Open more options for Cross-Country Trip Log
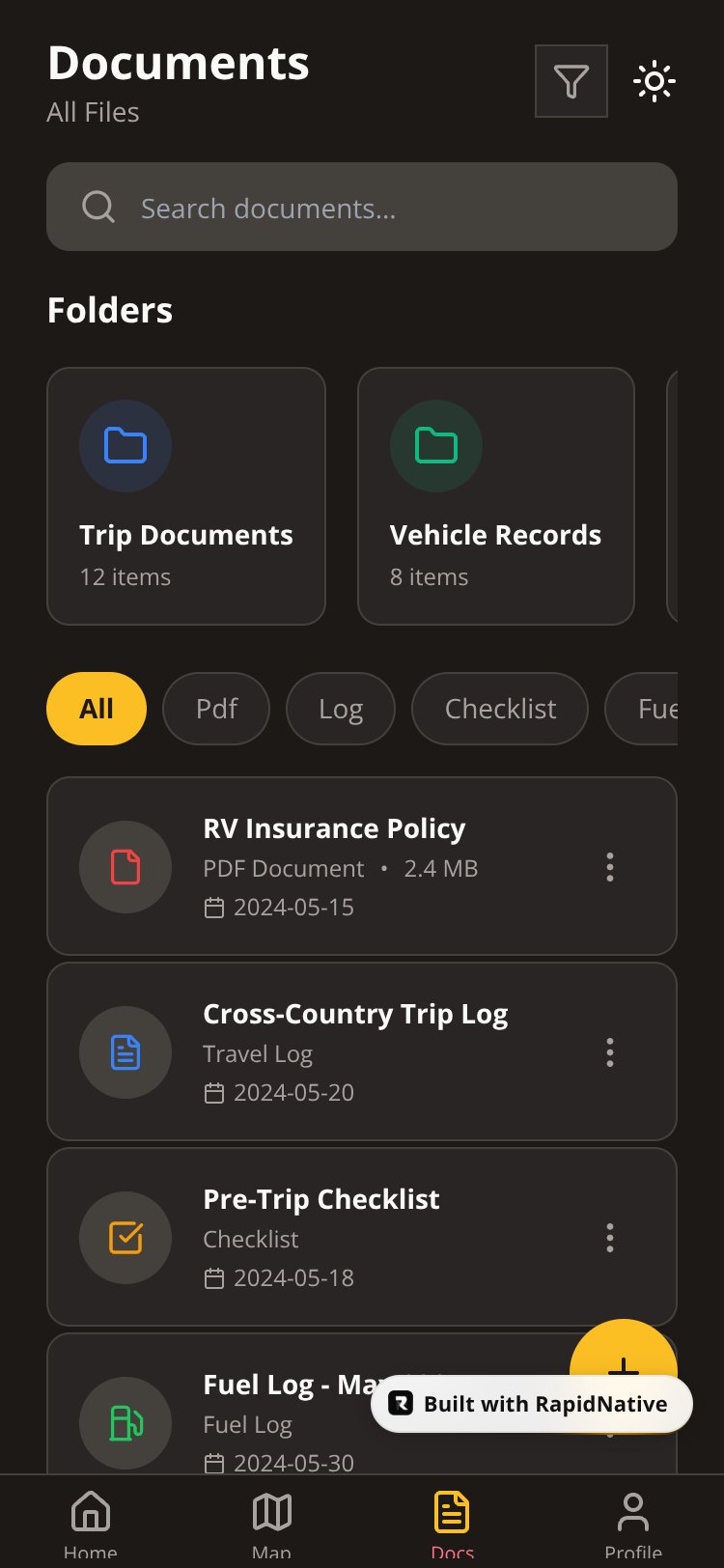Image resolution: width=724 pixels, height=1568 pixels. point(610,1052)
